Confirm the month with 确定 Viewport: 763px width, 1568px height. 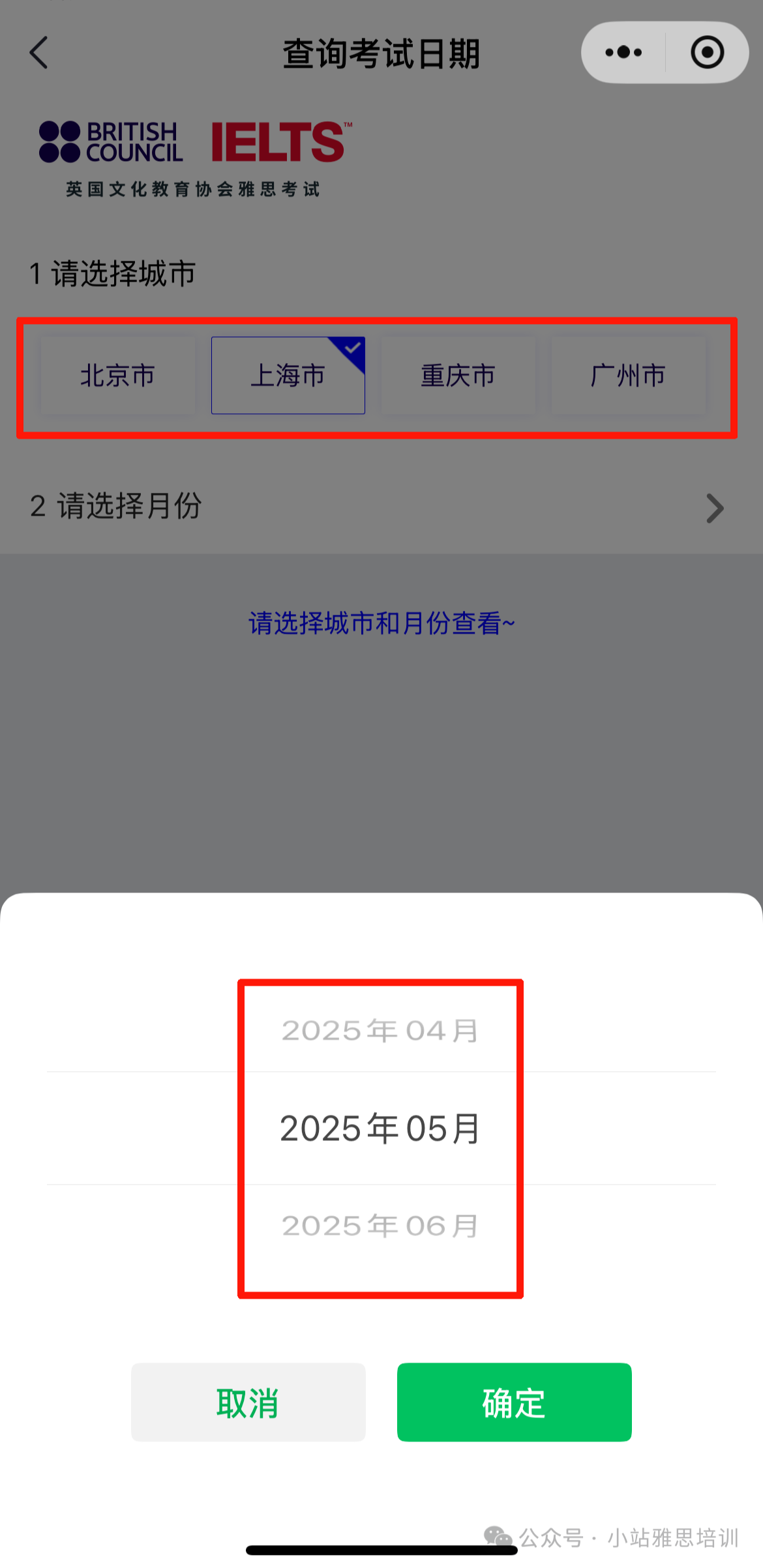(515, 1402)
